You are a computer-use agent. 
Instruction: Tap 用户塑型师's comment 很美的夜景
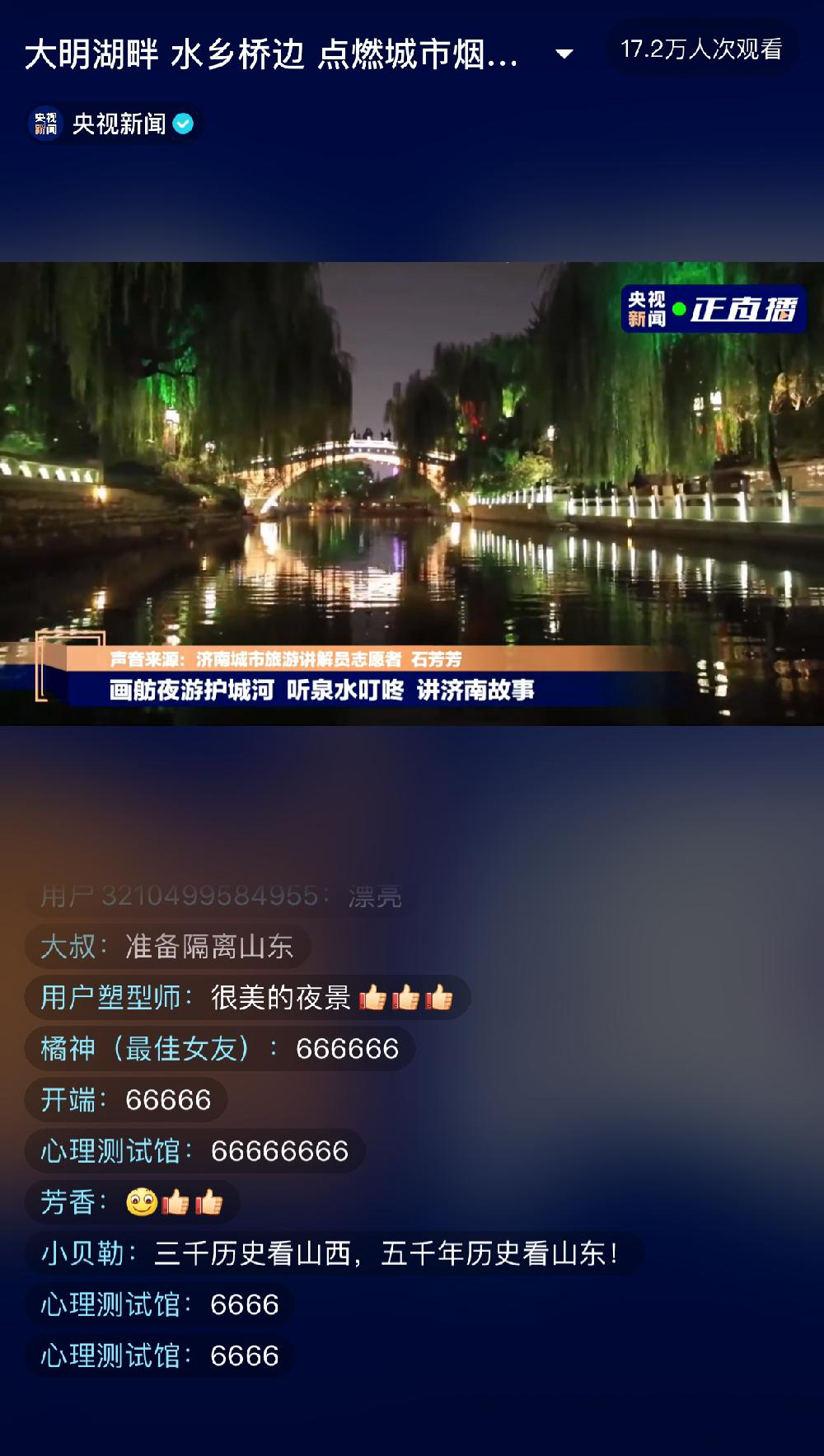[247, 998]
